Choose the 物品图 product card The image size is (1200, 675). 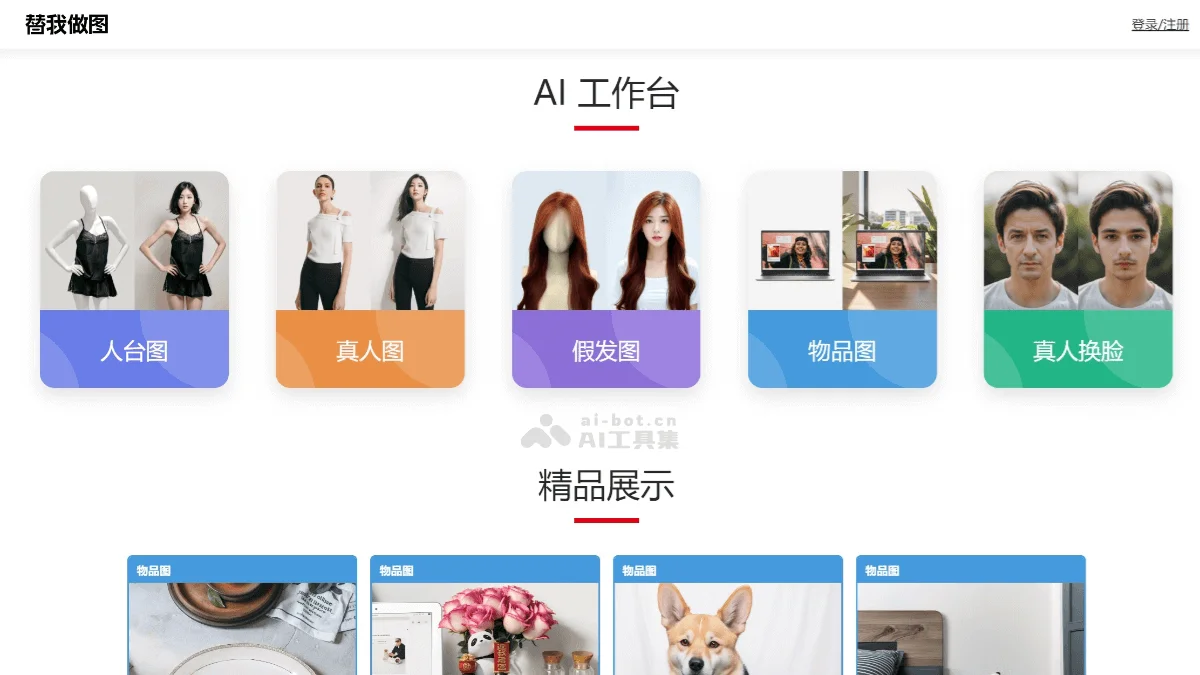click(842, 280)
